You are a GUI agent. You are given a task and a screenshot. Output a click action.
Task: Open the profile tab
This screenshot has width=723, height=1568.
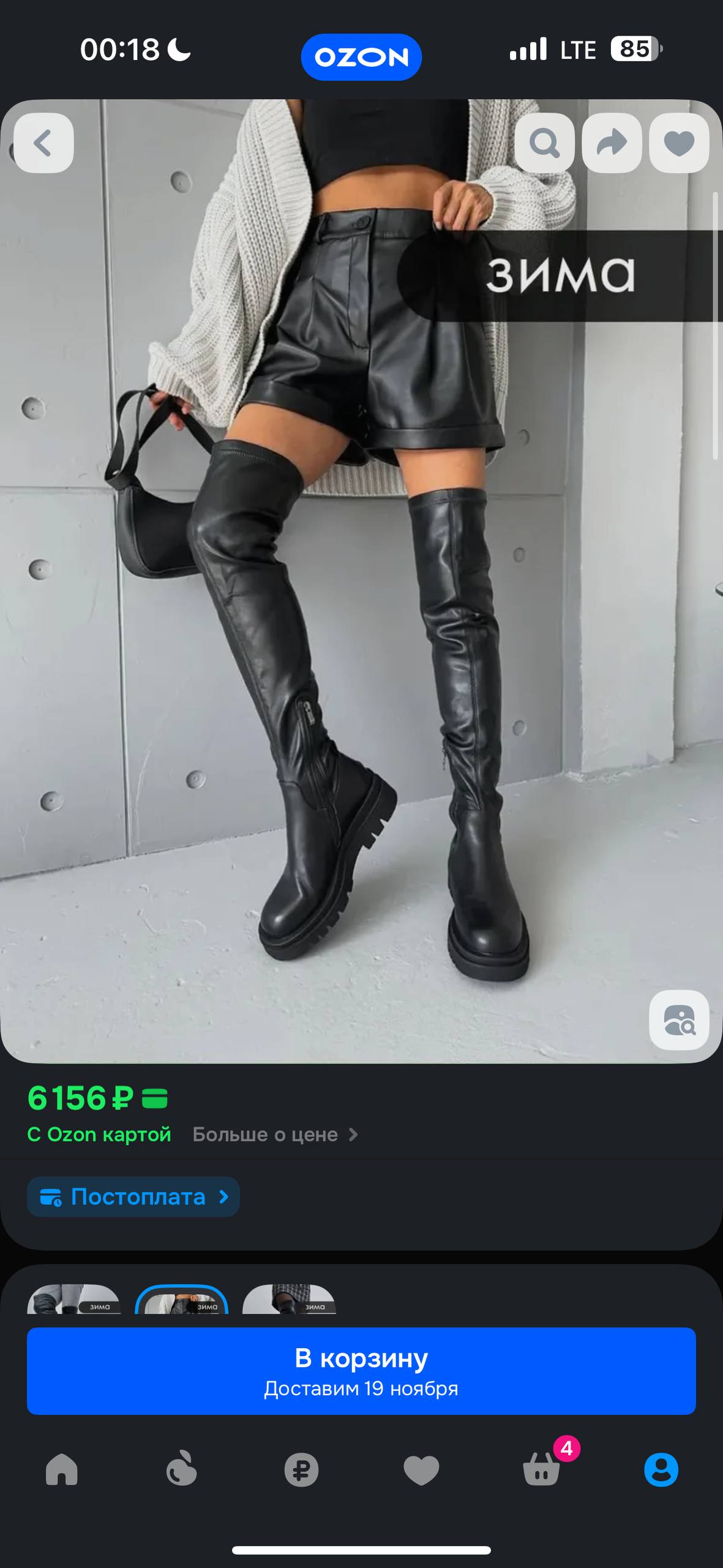[x=661, y=1470]
